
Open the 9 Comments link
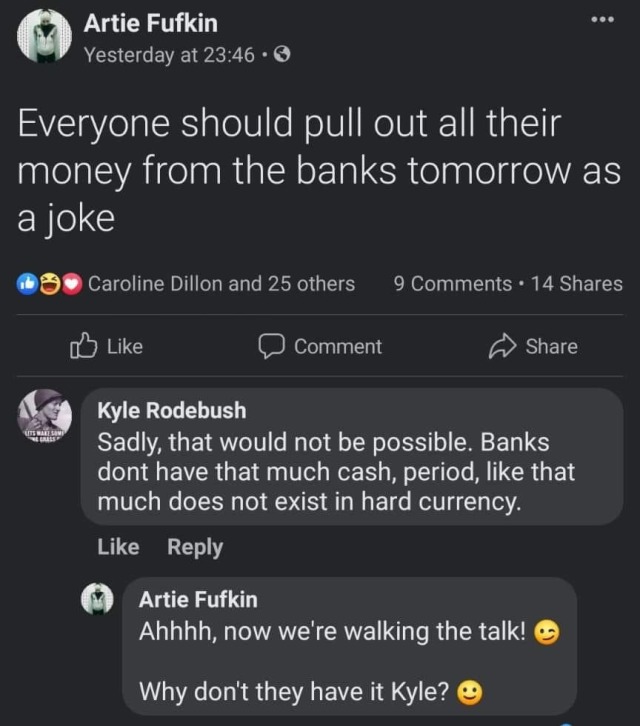452,284
